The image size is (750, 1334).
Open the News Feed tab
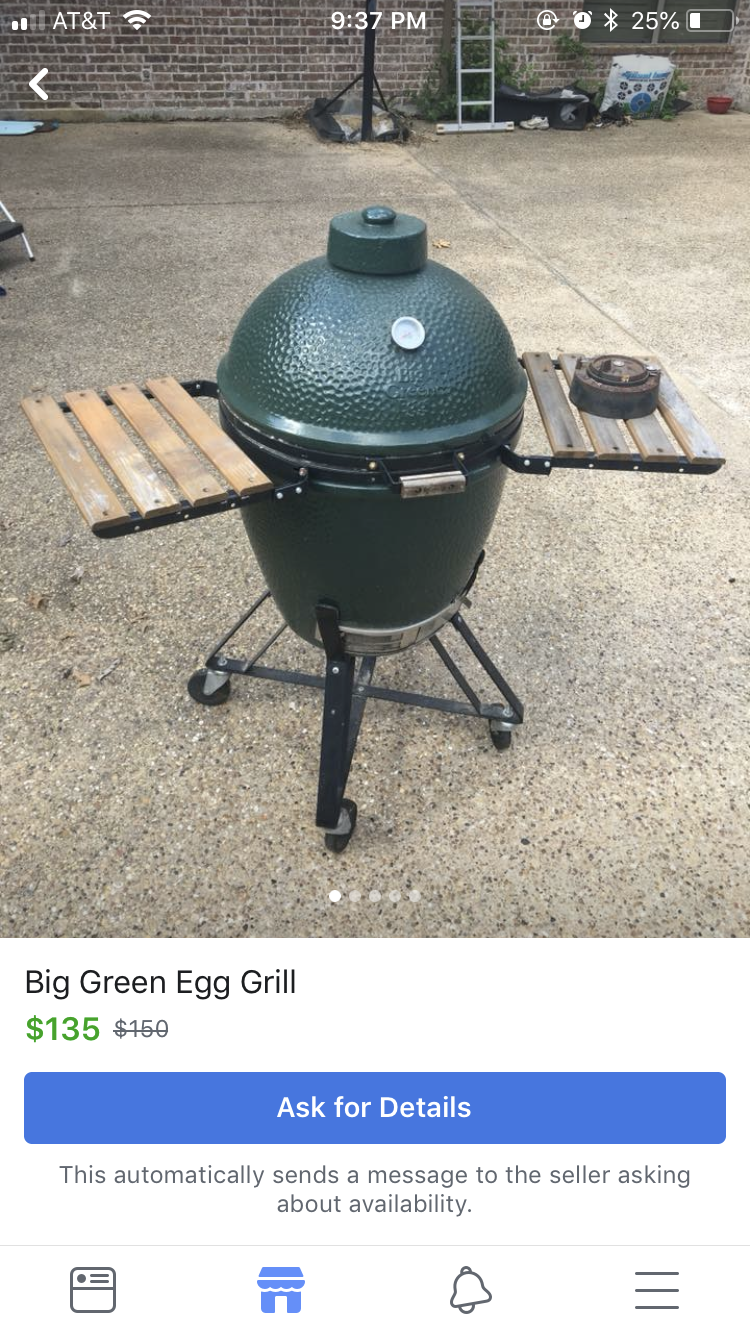tap(93, 1289)
